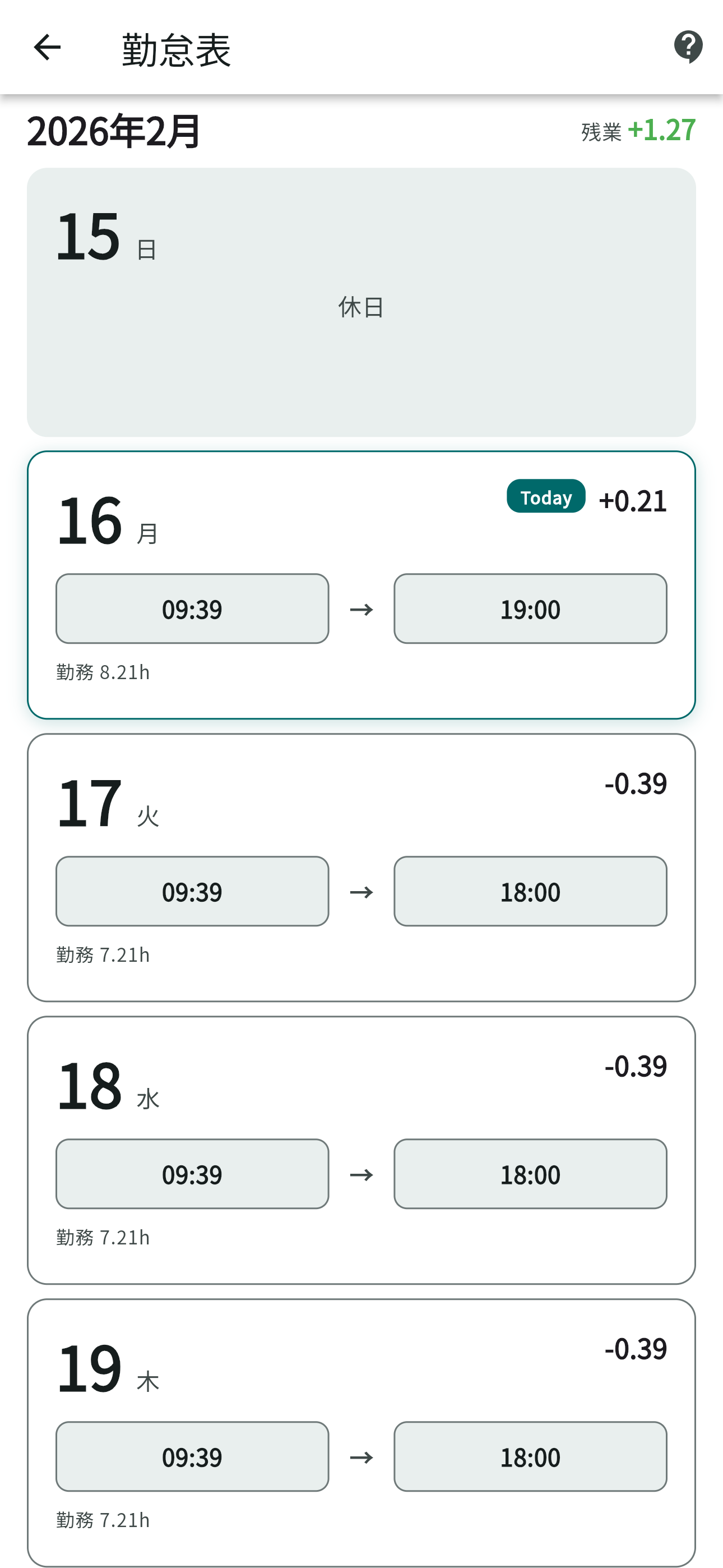Edit the end time for February 18
Screen dimensions: 723x1568
tap(530, 1174)
